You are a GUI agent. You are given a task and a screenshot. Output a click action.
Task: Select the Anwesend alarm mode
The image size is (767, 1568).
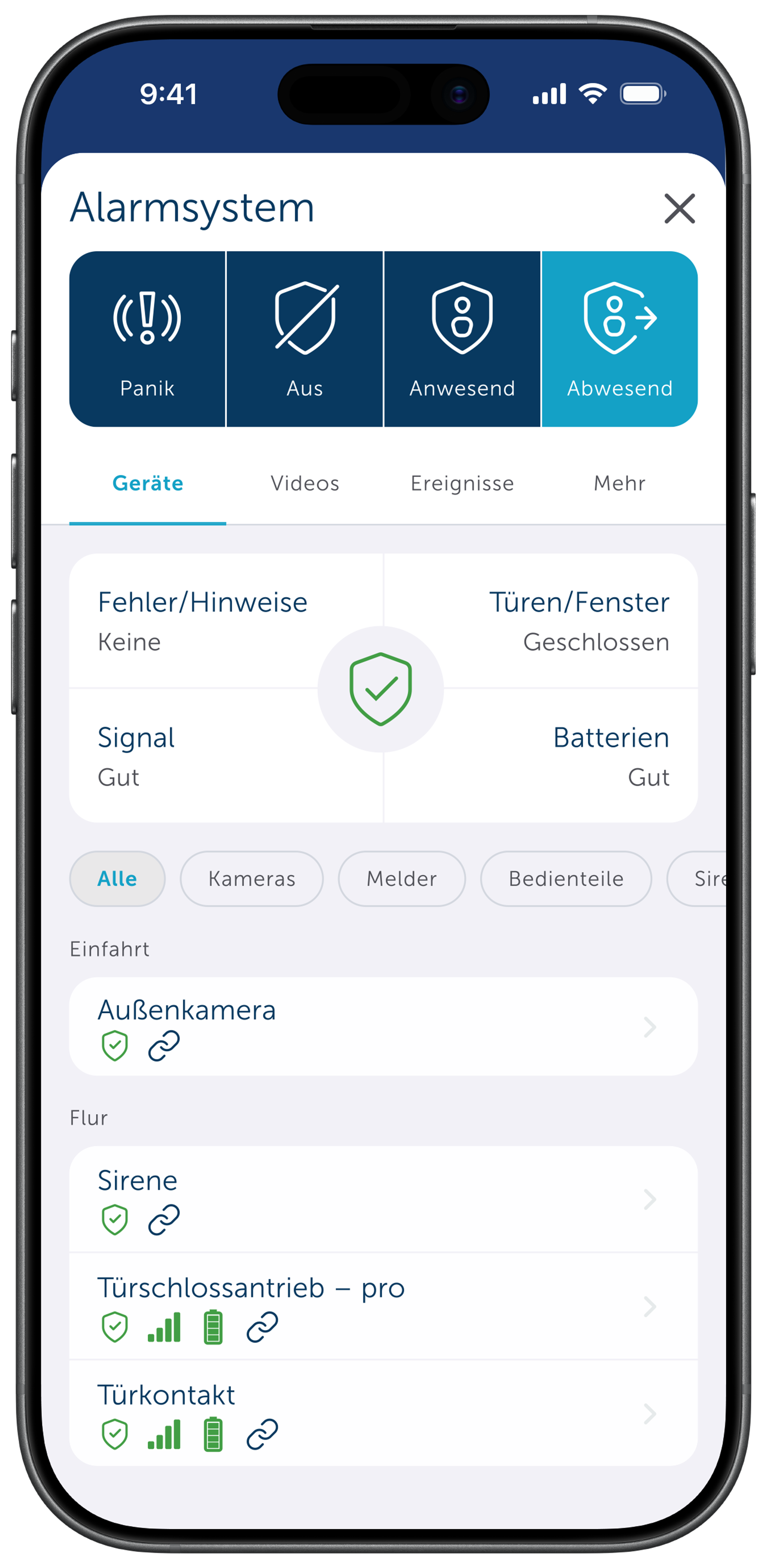coord(462,339)
